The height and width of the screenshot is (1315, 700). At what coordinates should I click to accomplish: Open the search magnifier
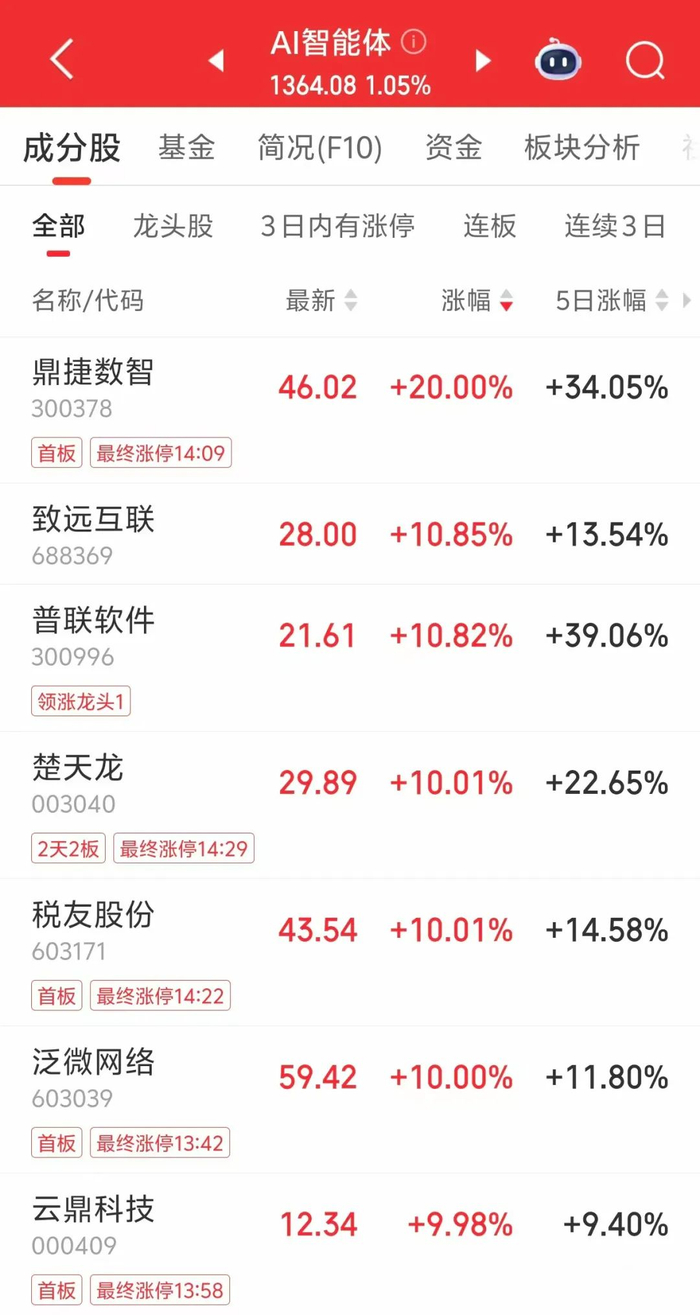click(645, 61)
